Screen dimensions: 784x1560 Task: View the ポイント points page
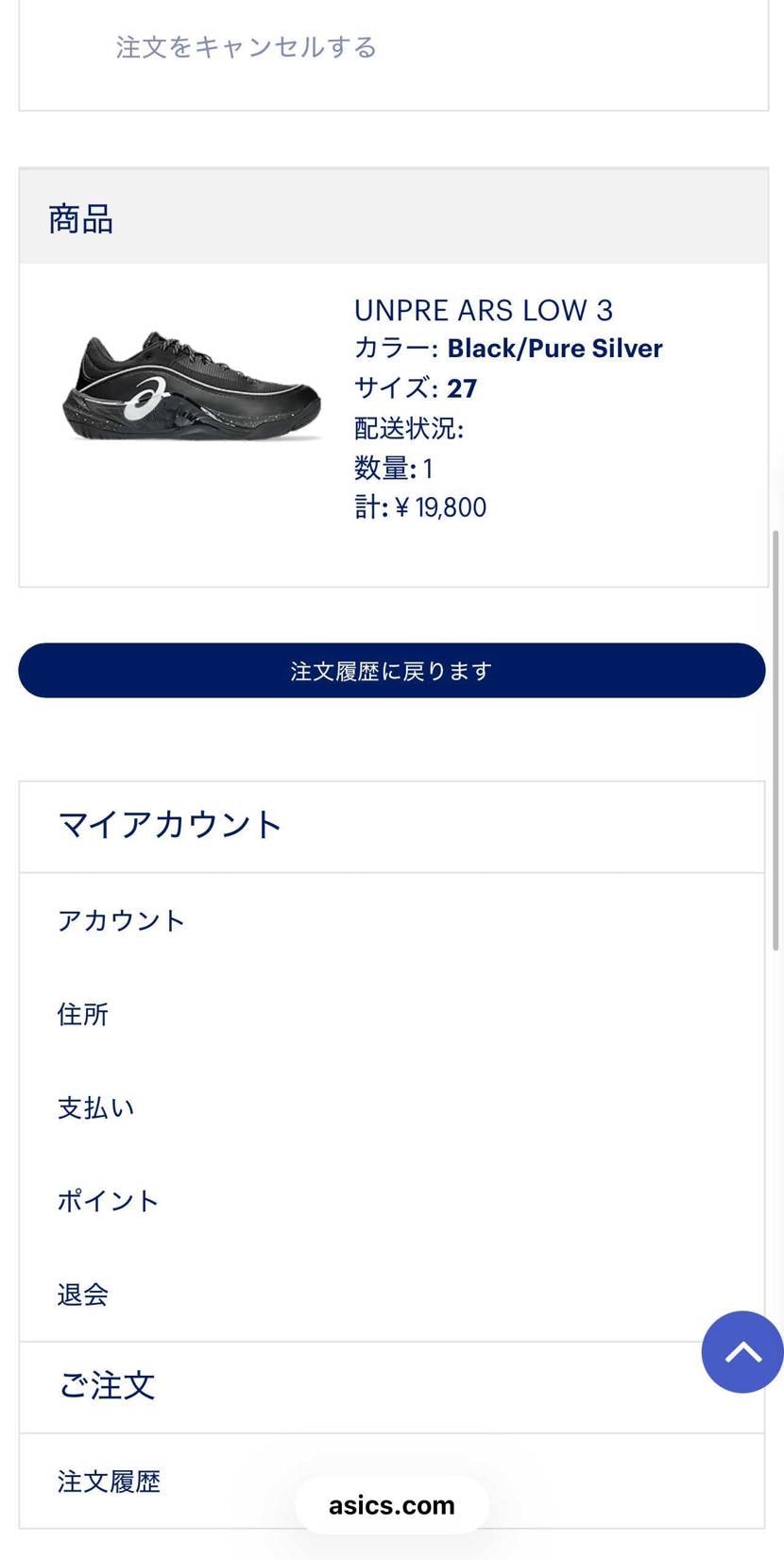[x=108, y=1200]
